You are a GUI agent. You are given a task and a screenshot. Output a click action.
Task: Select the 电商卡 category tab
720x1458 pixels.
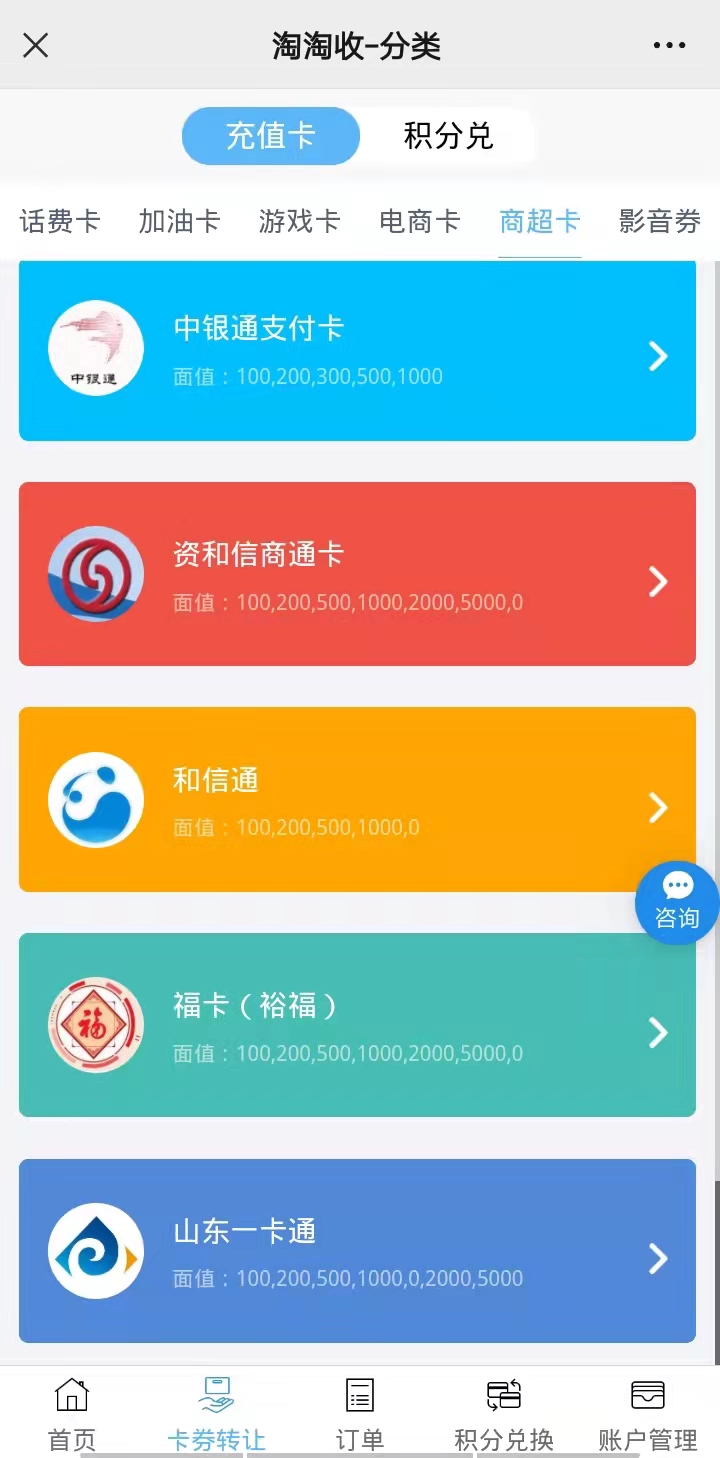tap(419, 221)
